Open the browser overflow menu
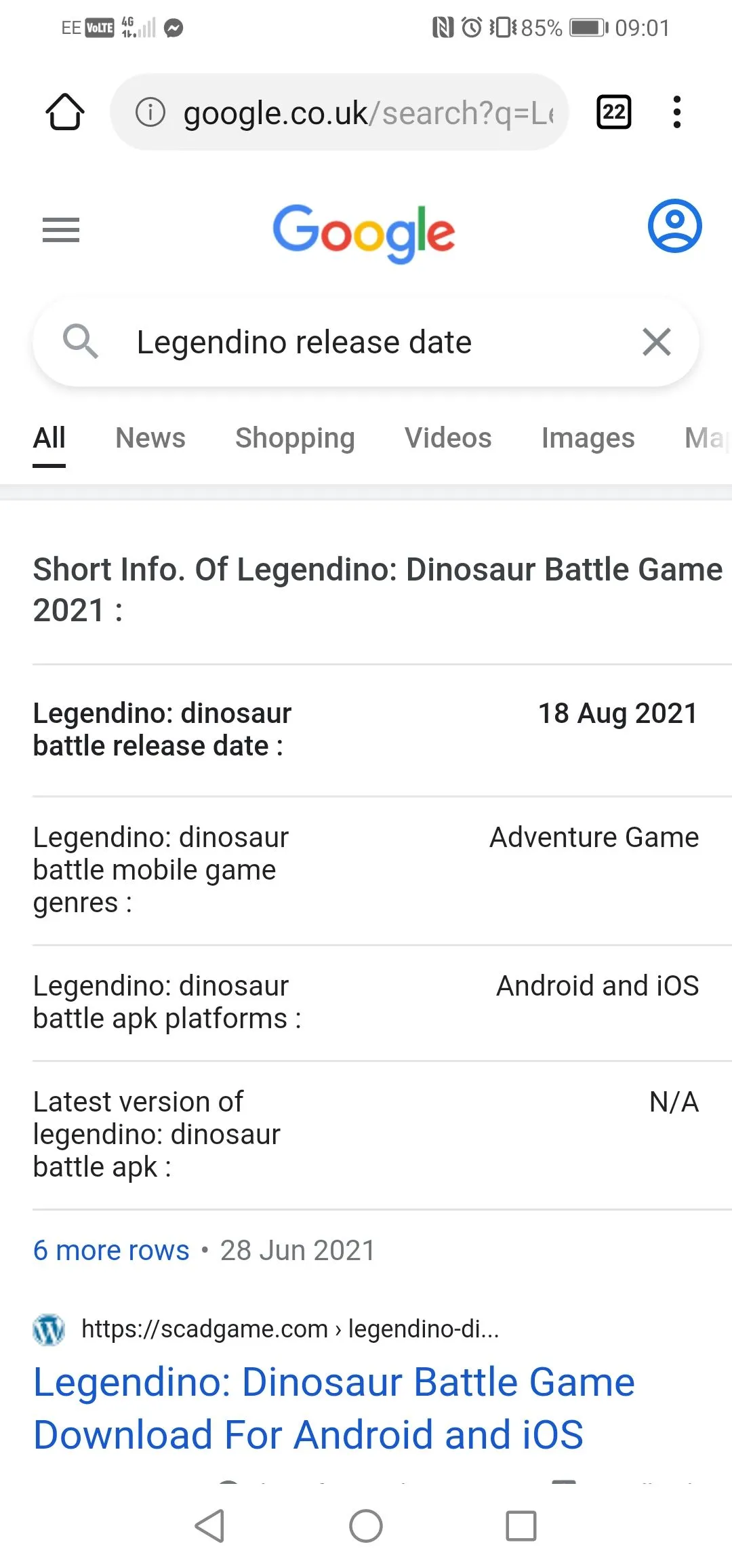Viewport: 732px width, 1568px height. pos(676,112)
